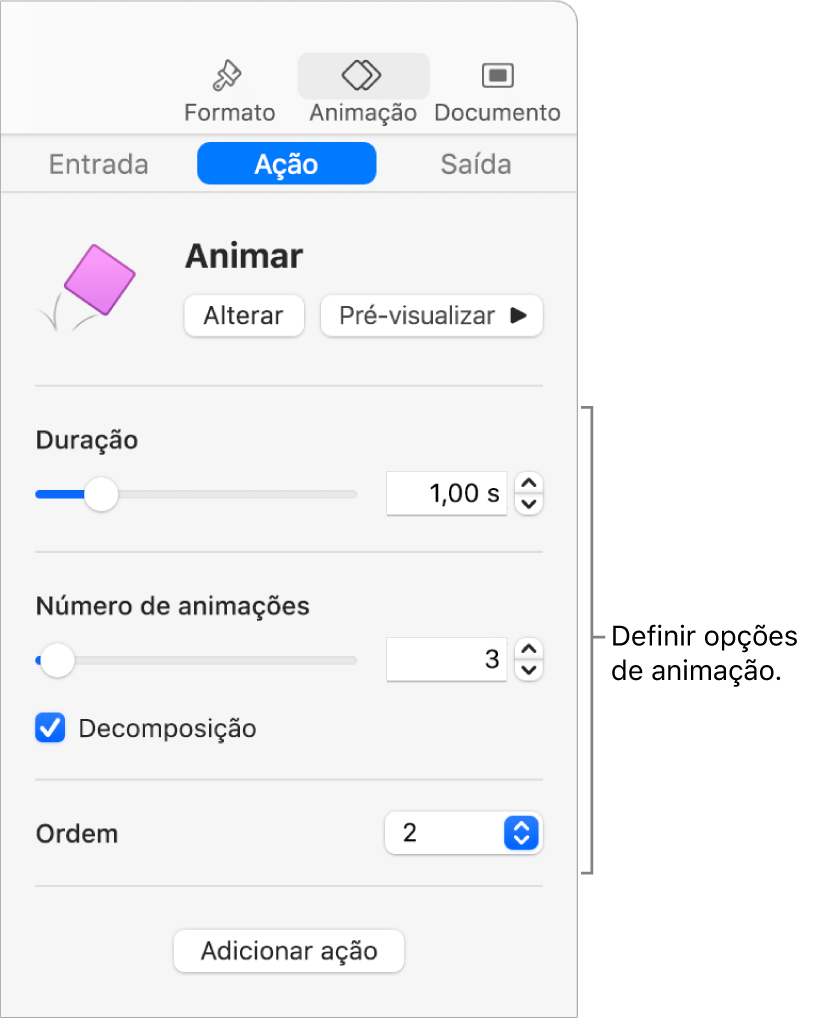The image size is (822, 1019).
Task: Select the Animação toolbar item
Action: [363, 90]
